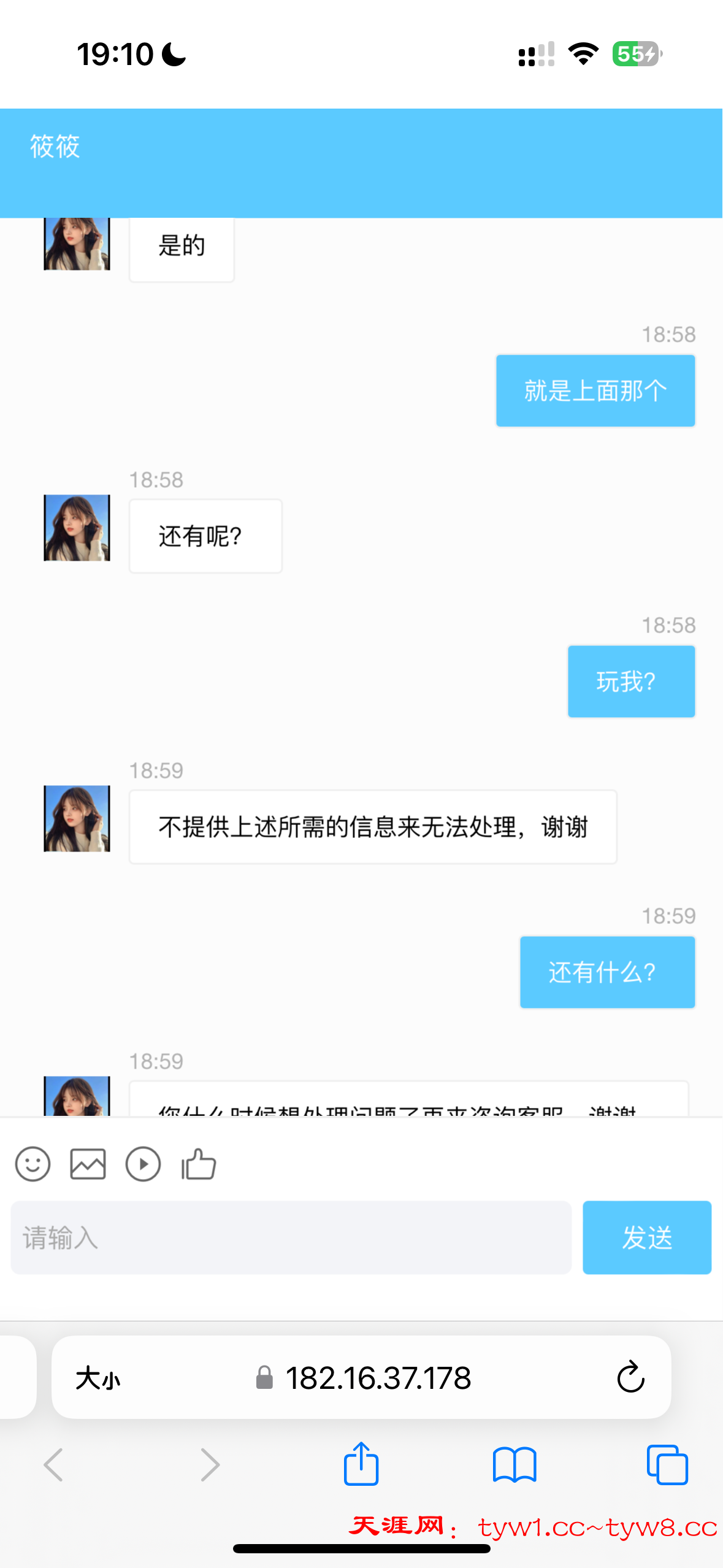Select the 玩我? message bubble

tap(630, 682)
